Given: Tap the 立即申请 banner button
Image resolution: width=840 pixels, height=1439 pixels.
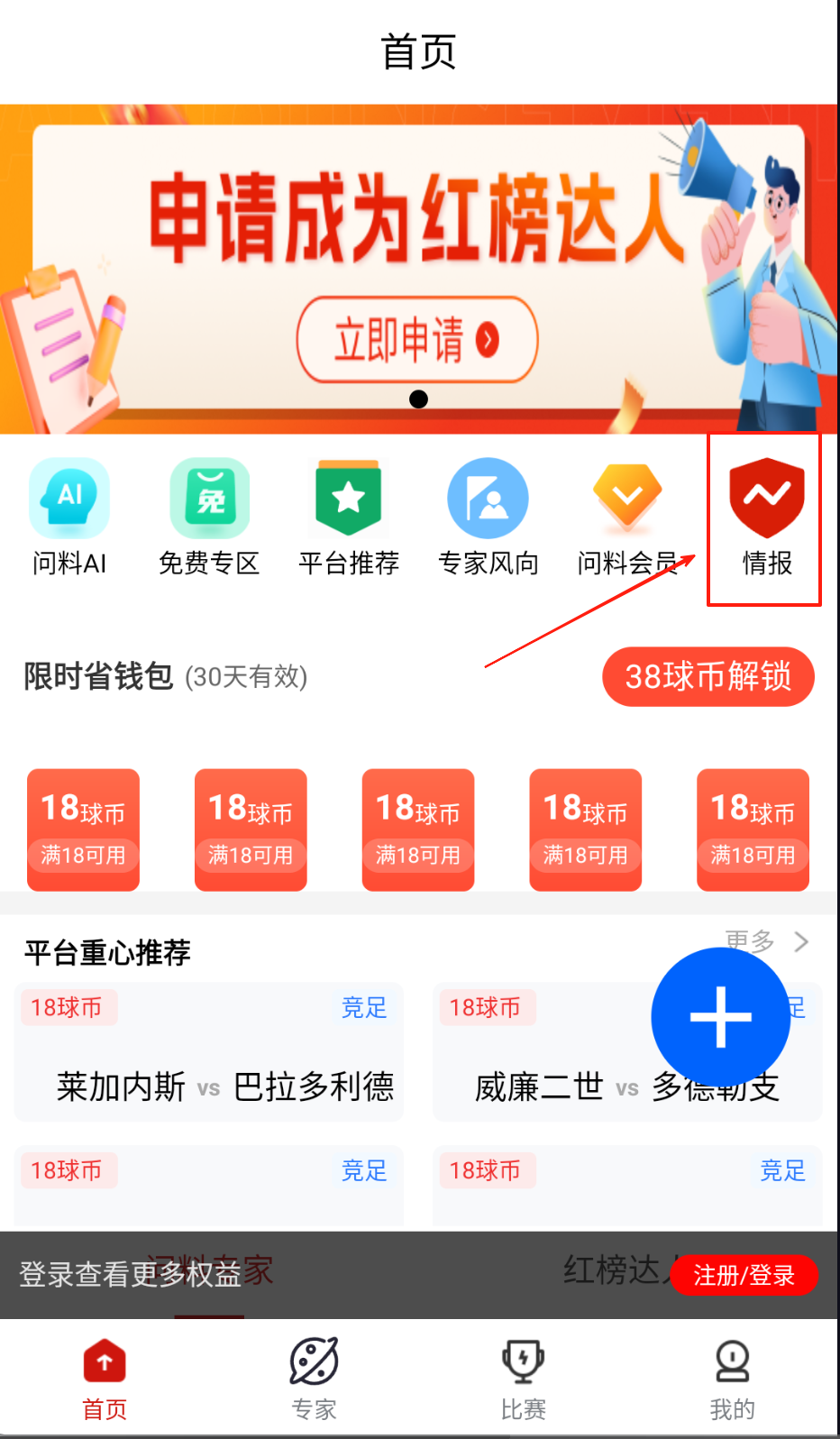Looking at the screenshot, I should click(417, 340).
